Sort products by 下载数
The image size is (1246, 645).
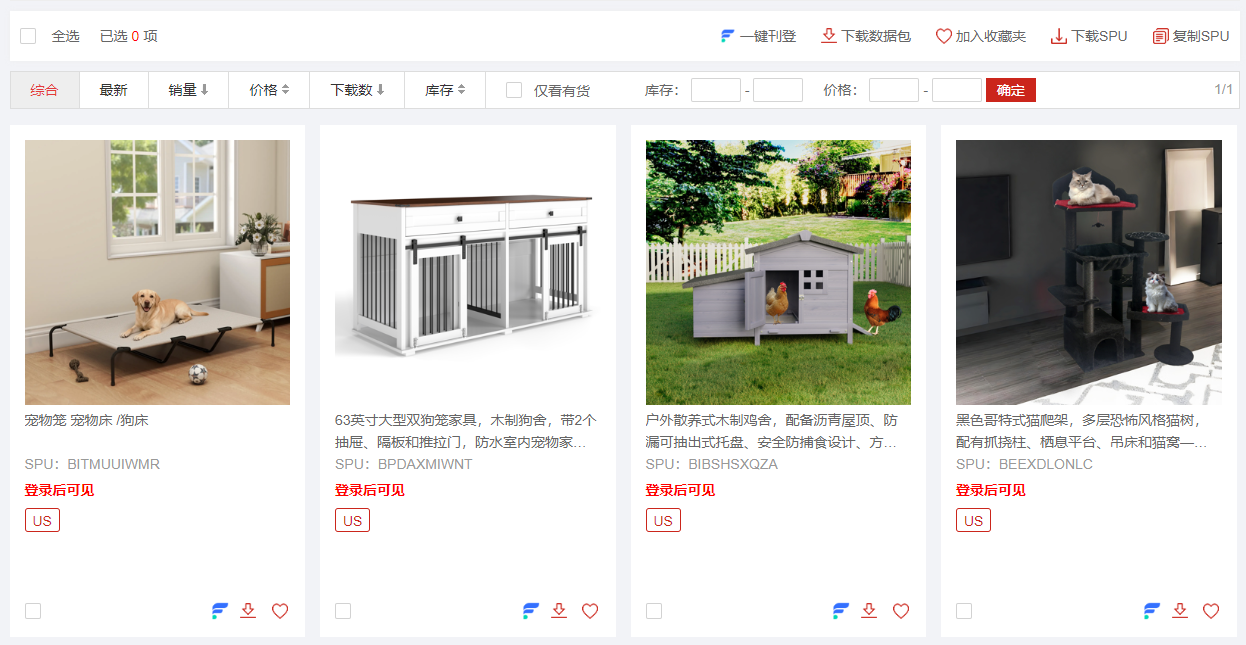[357, 90]
